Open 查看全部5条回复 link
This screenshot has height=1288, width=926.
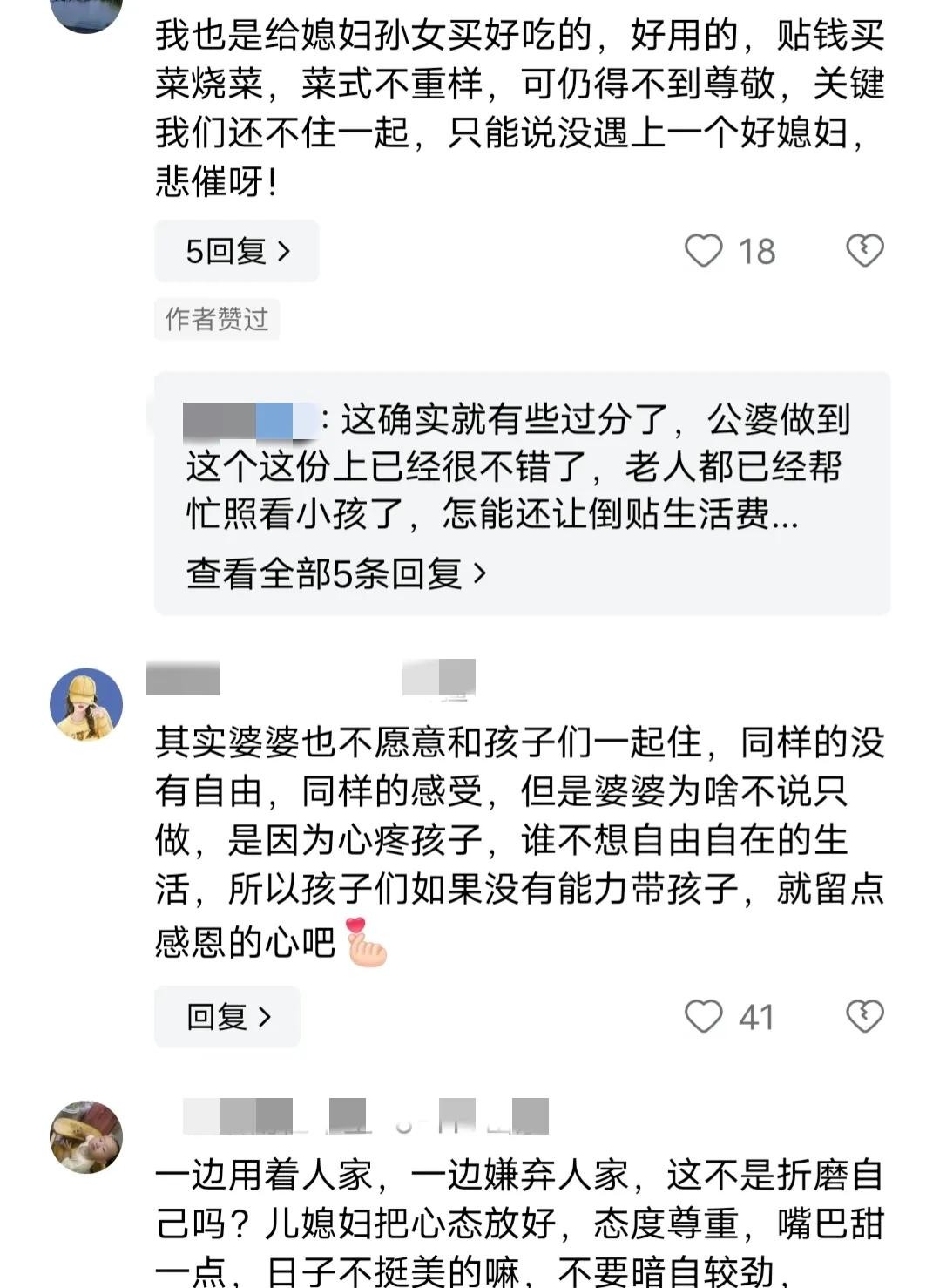click(335, 573)
